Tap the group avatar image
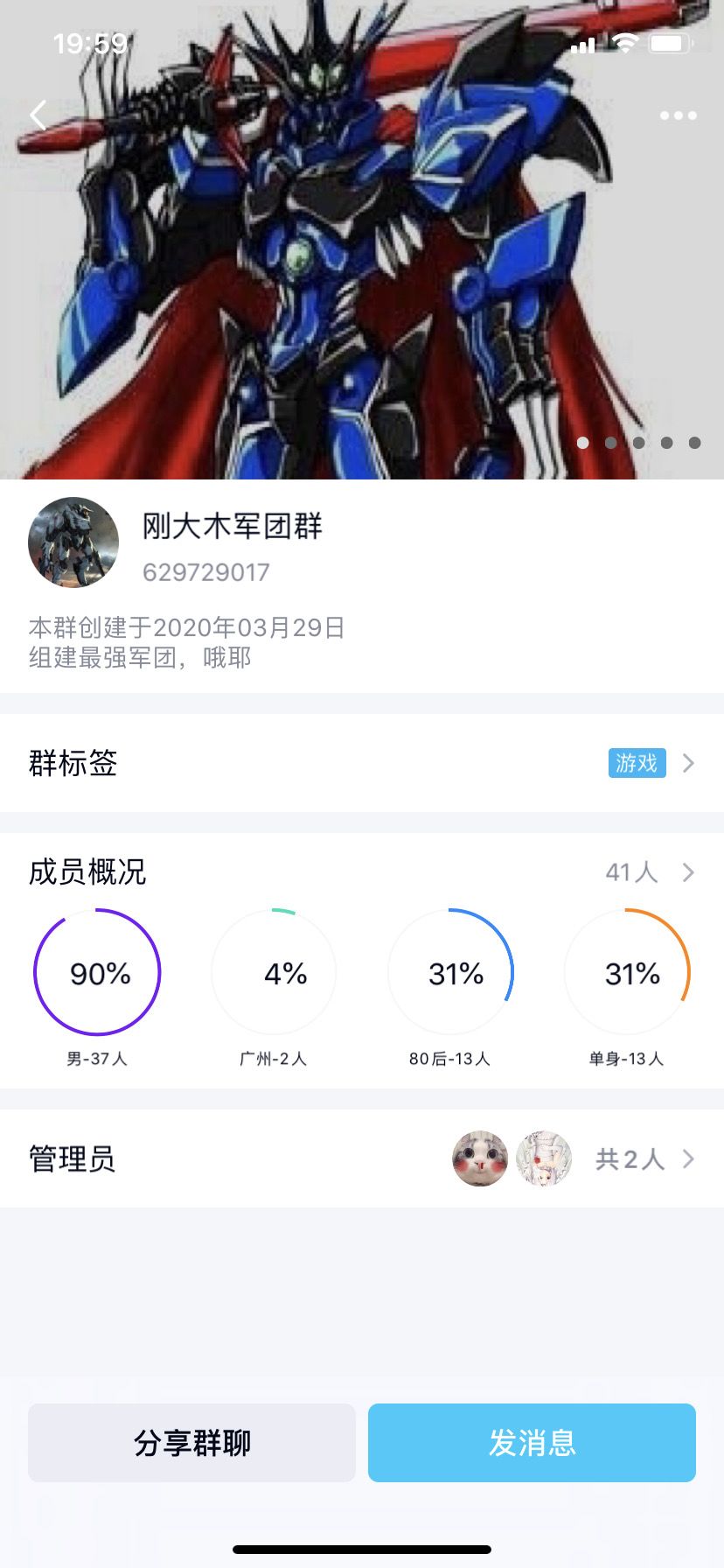Screen dimensions: 724x1568 pos(73,542)
